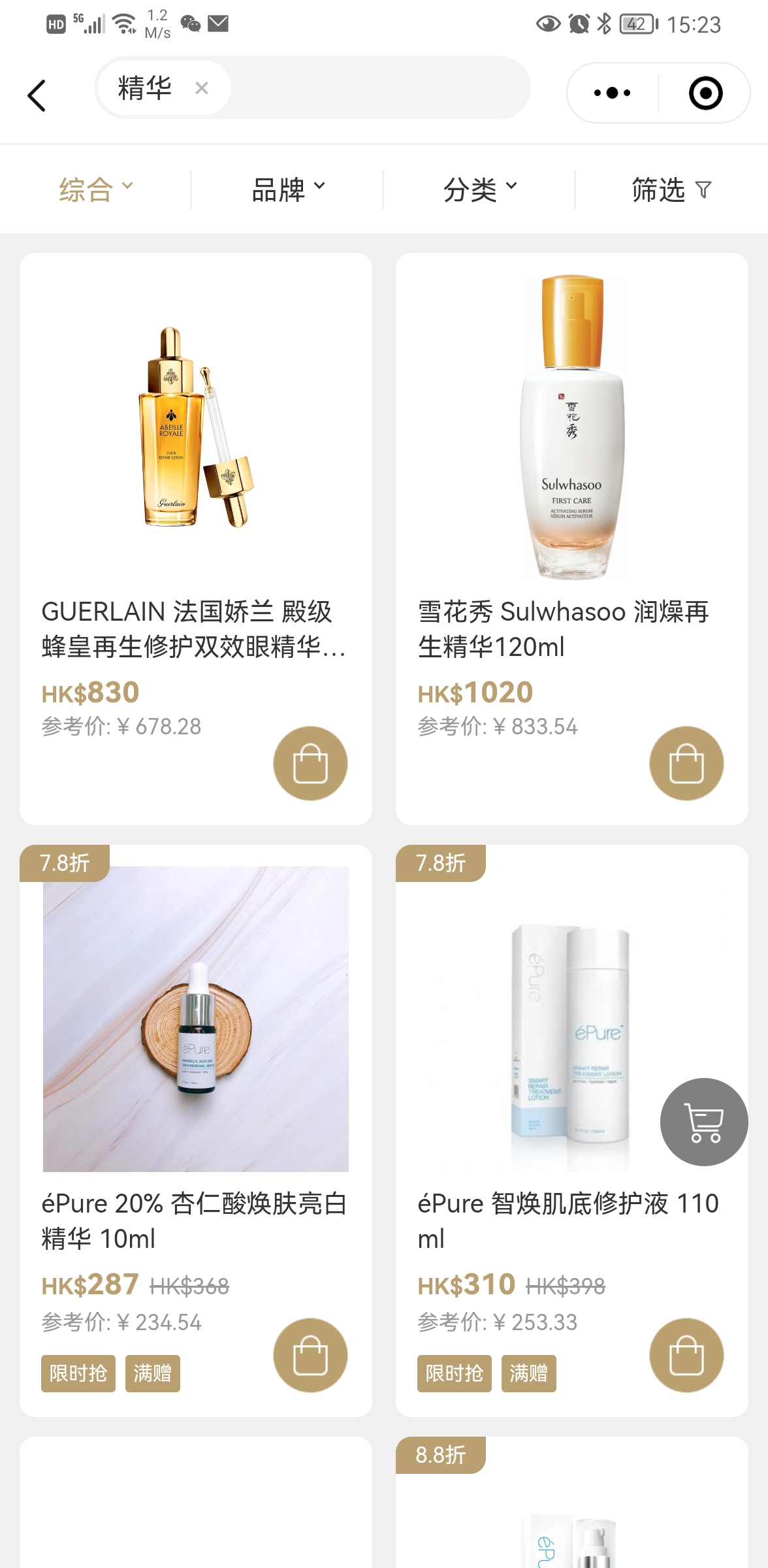Expand the 分类 category dropdown
The image size is (768, 1568).
click(479, 189)
